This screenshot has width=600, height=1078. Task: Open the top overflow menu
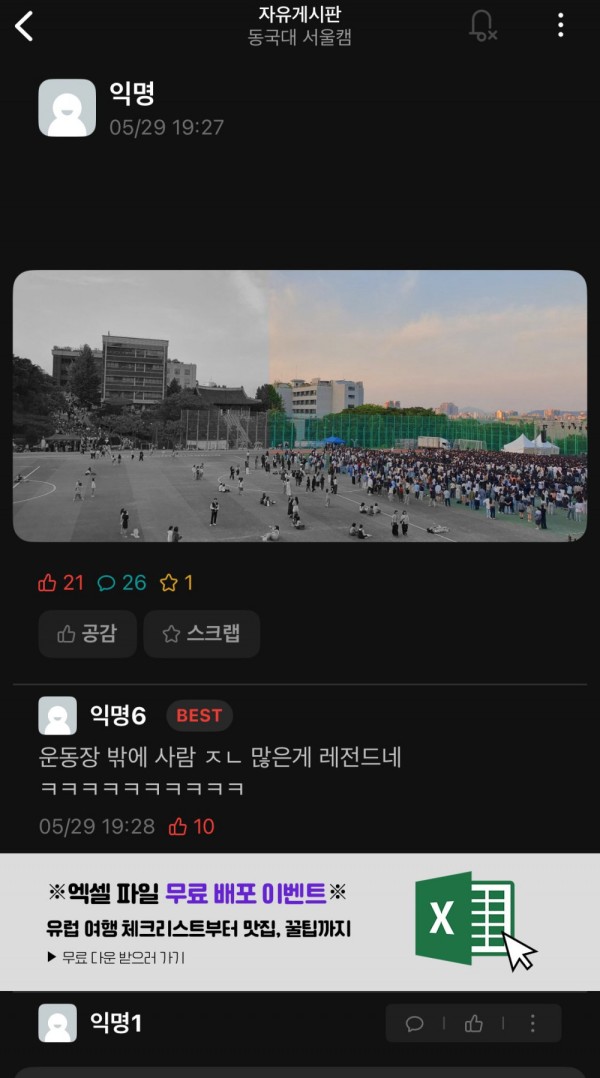point(560,26)
